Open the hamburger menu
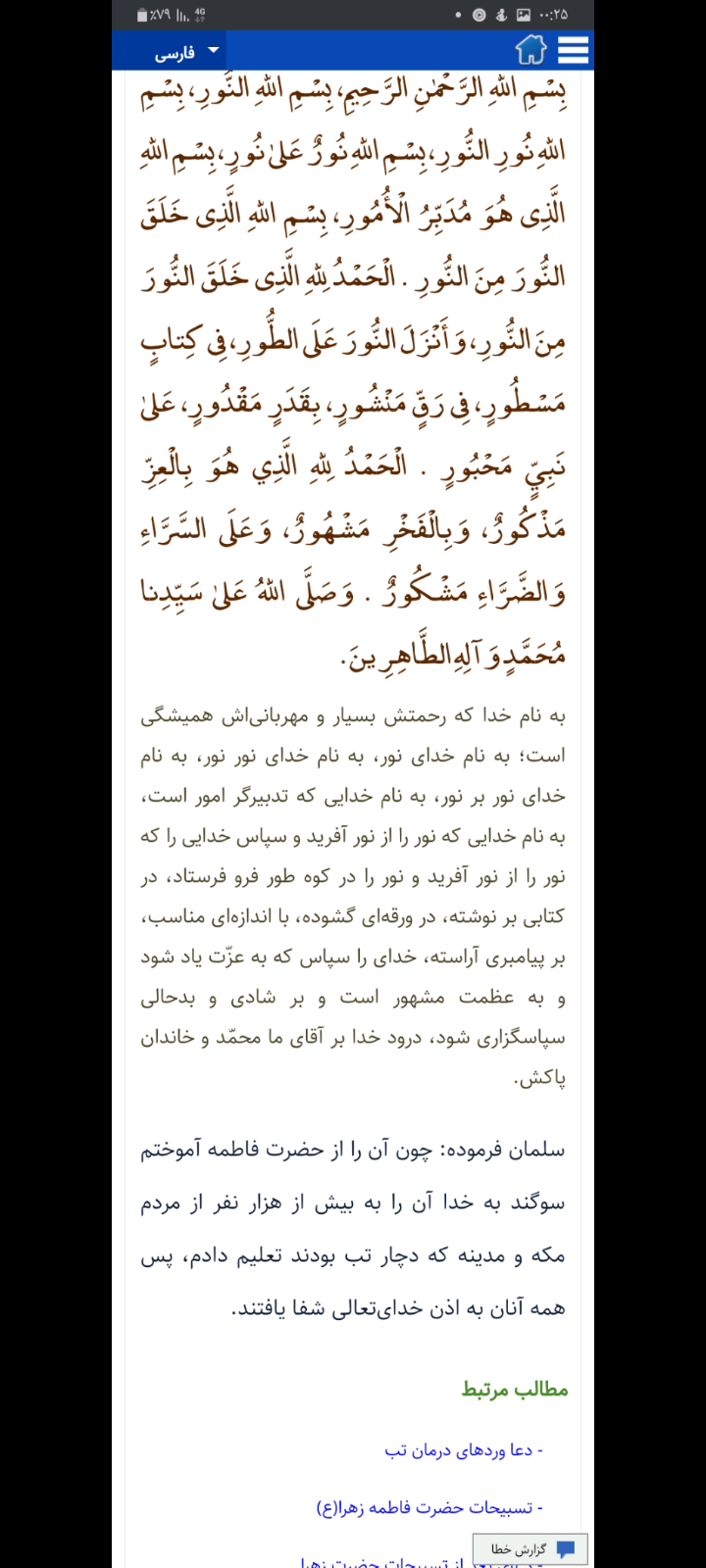The height and width of the screenshot is (1568, 706). click(574, 50)
